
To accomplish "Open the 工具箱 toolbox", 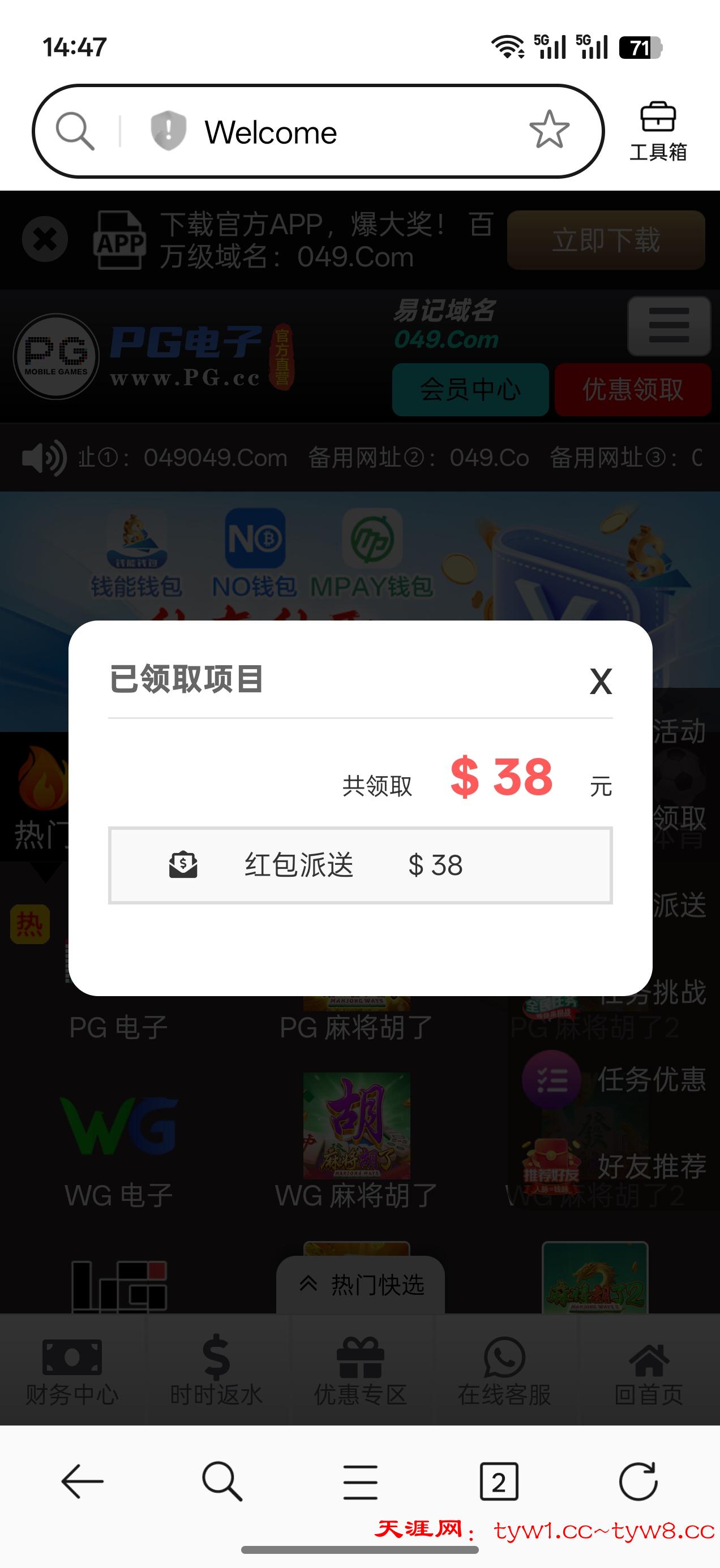I will pos(658,131).
